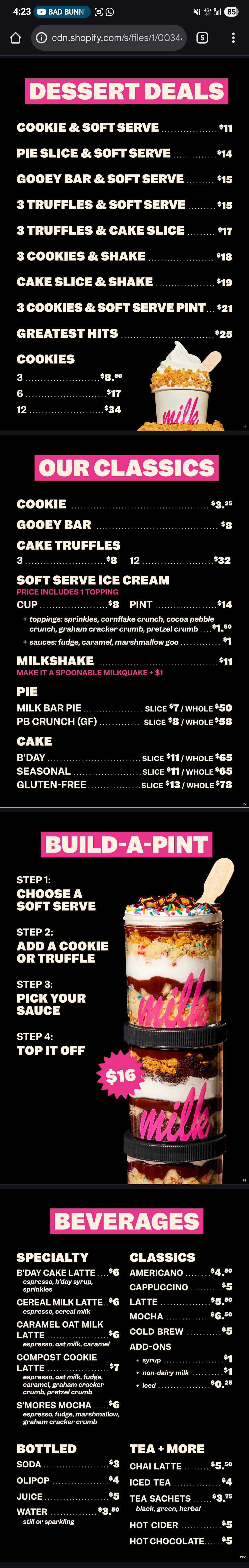Go to the browser home page
The image size is (249, 1568).
(x=16, y=38)
